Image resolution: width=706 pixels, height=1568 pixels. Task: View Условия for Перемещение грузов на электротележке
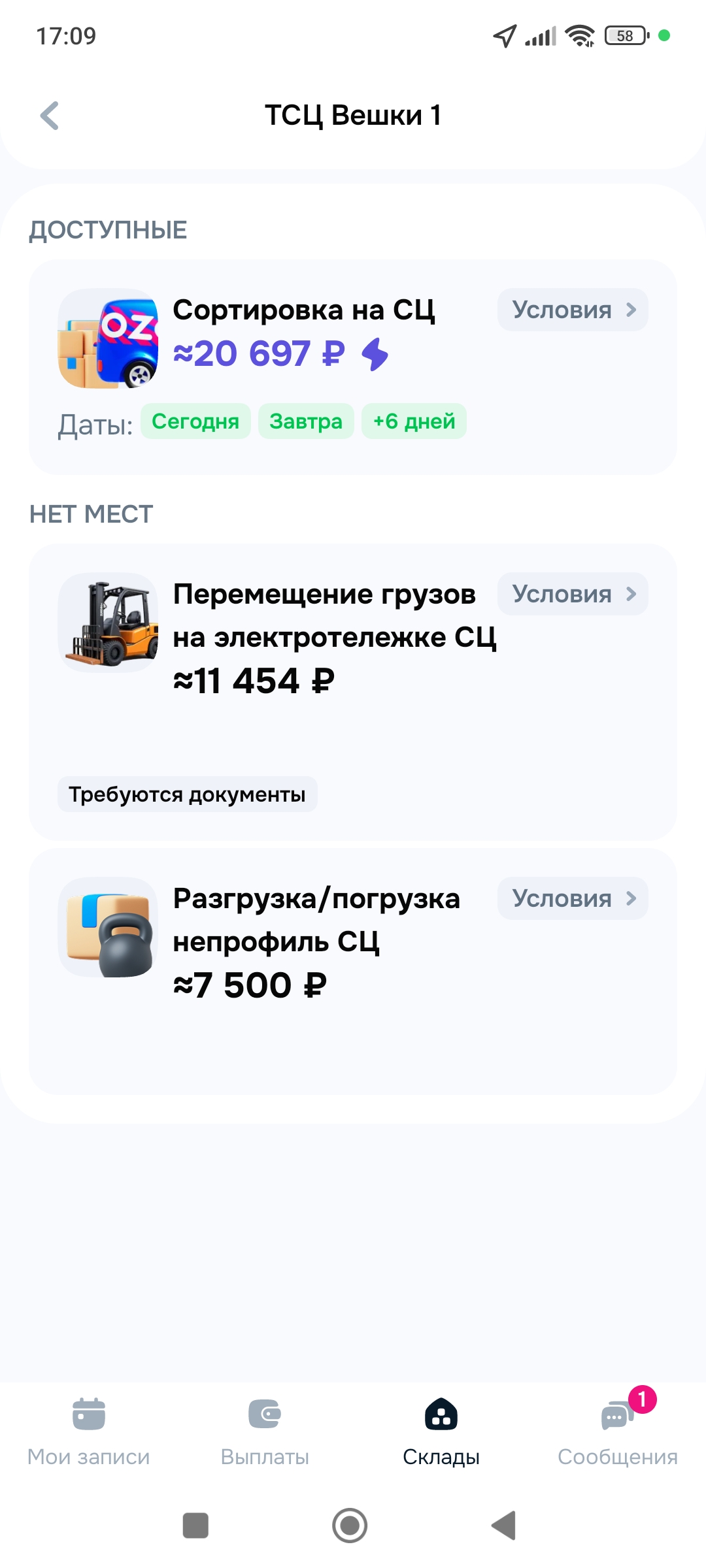(573, 594)
